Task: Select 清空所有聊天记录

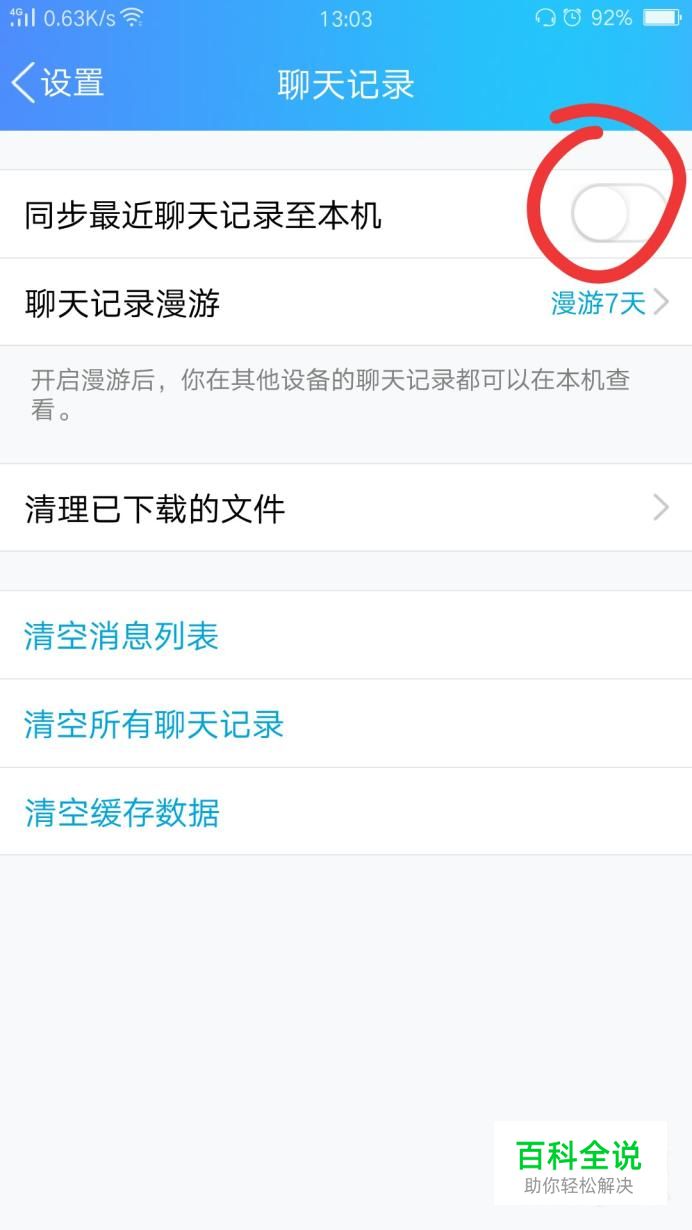Action: coord(155,724)
